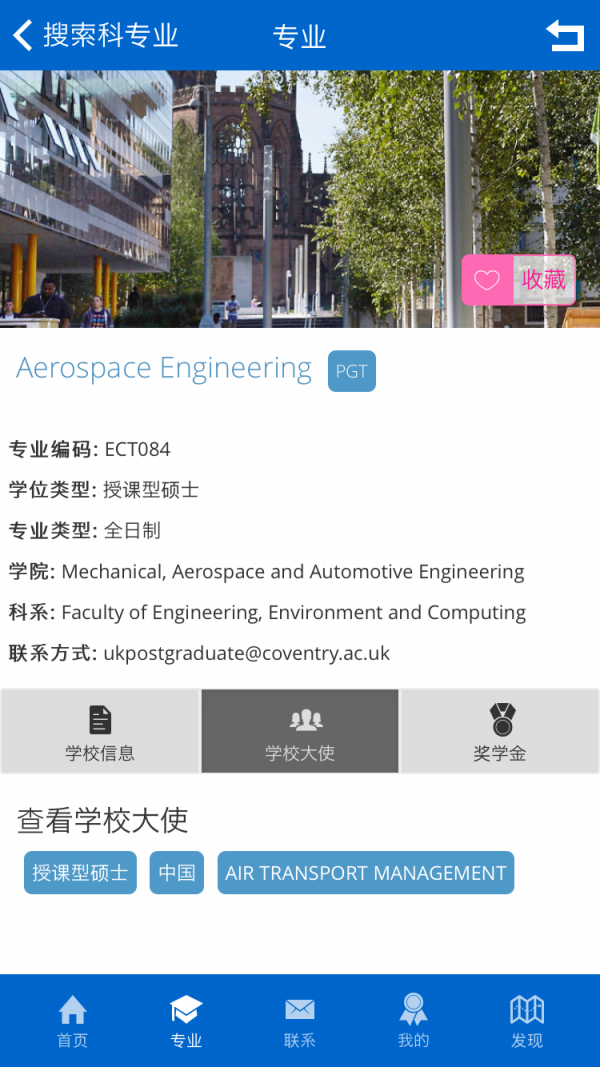Go back to 搜索科专业
This screenshot has height=1067, width=600.
[x=95, y=35]
